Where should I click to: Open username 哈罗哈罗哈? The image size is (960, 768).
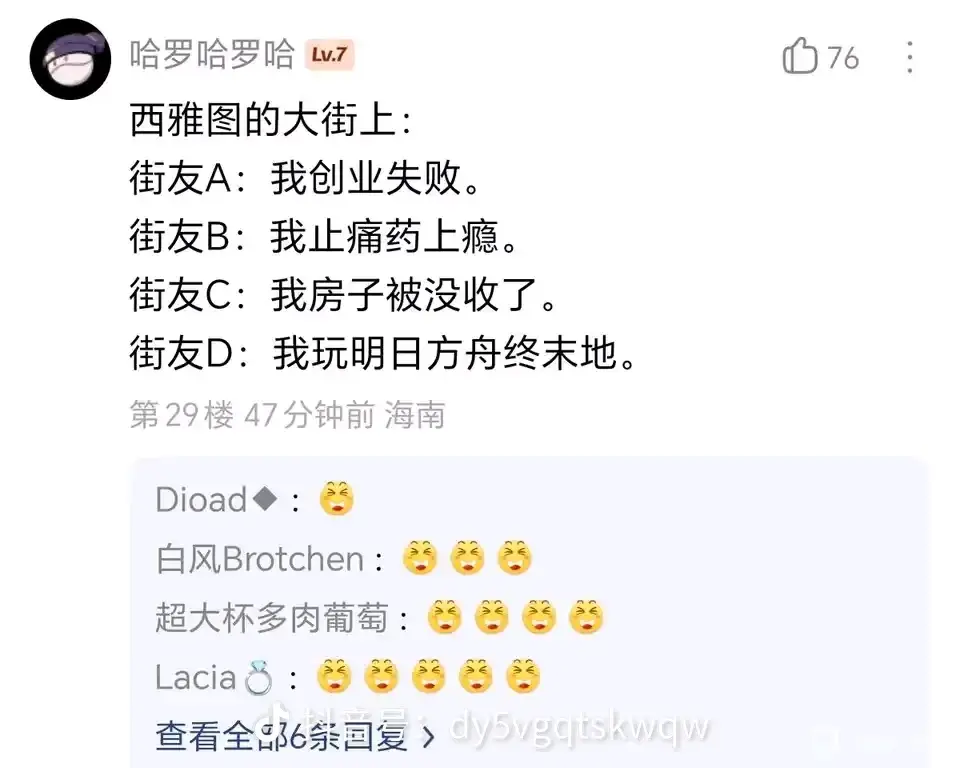coord(212,55)
